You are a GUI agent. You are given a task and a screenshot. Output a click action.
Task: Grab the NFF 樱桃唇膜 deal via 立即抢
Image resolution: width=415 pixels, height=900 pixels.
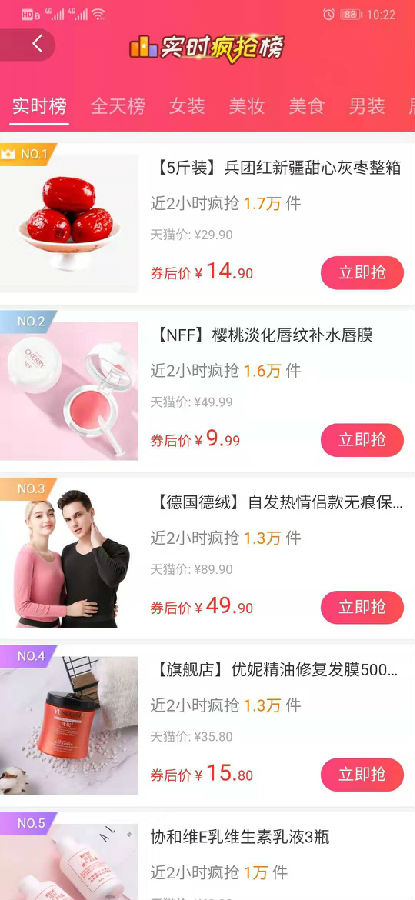[362, 440]
